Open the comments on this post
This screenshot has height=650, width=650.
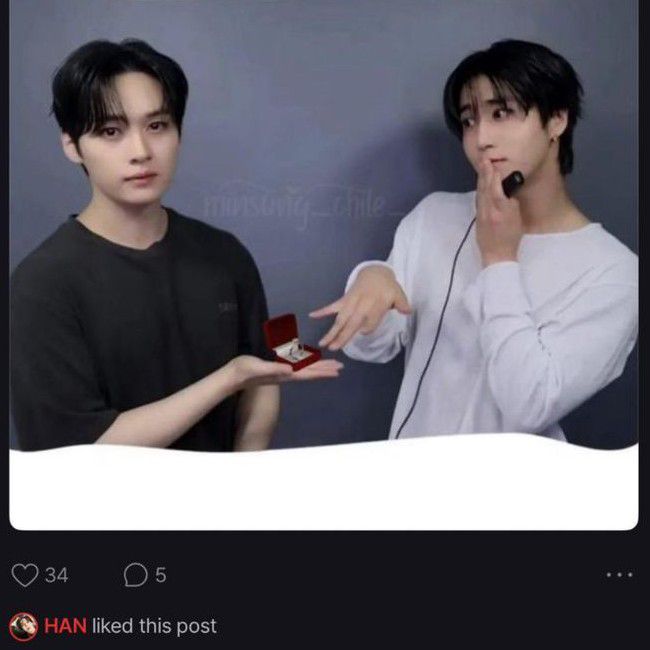(x=134, y=575)
